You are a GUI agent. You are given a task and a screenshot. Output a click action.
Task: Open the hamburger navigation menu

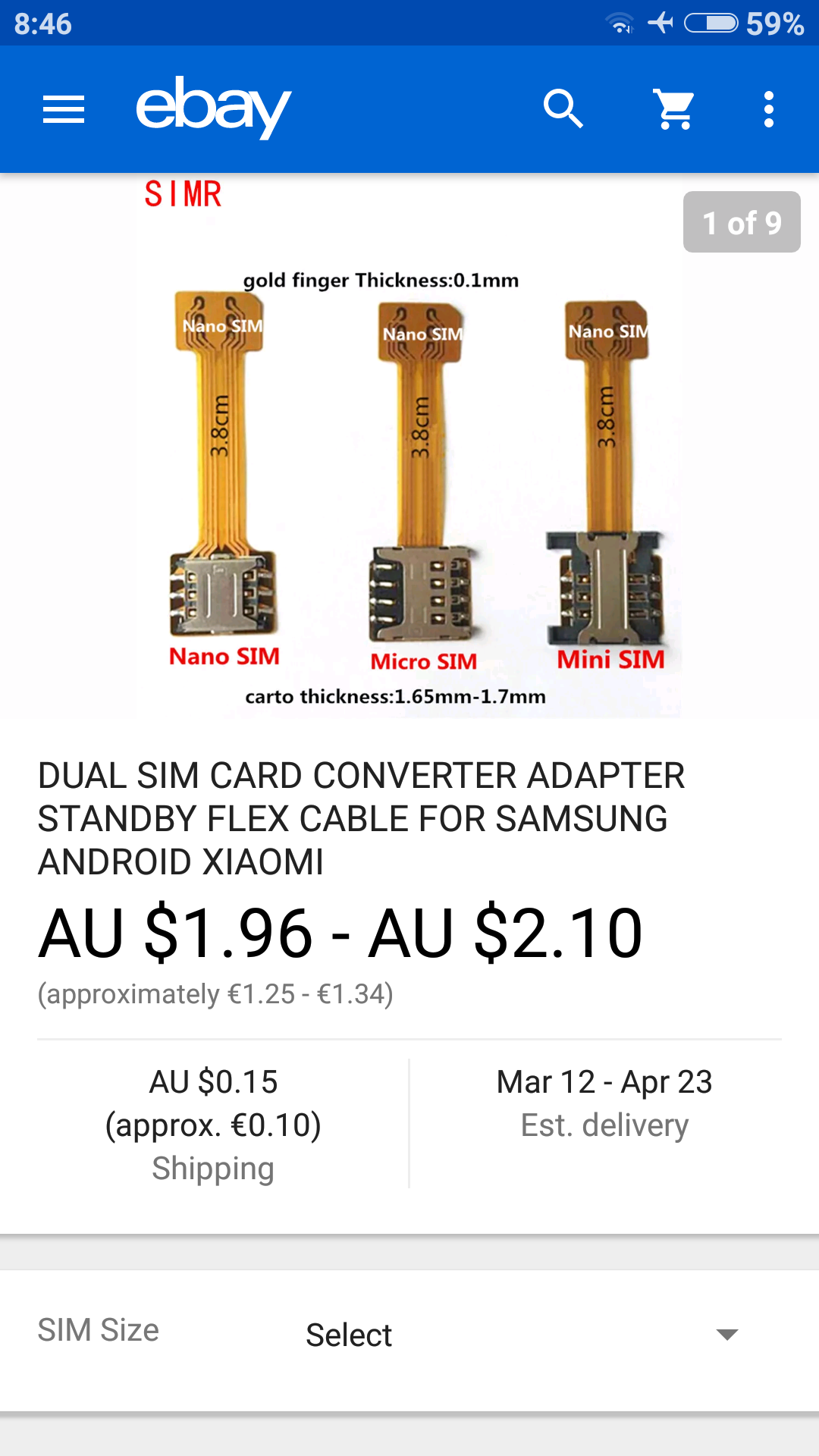pos(64,109)
